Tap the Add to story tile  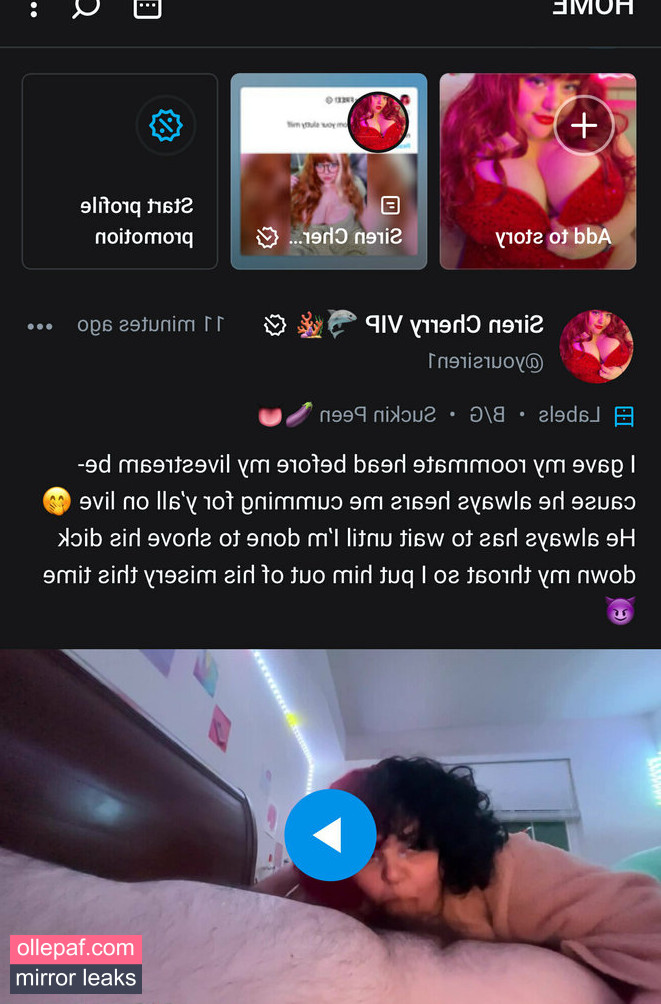click(538, 171)
